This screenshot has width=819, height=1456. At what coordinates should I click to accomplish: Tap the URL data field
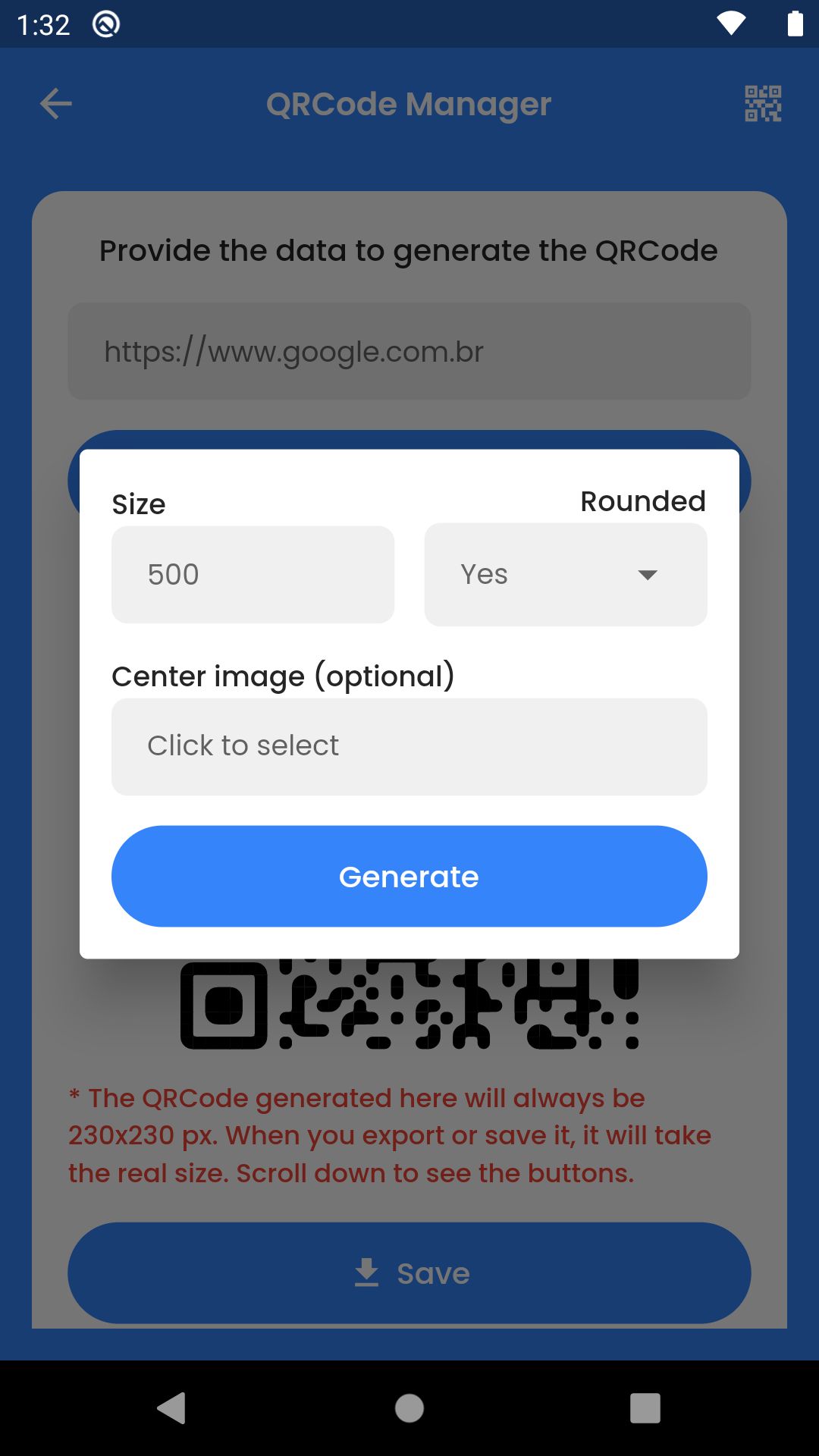(409, 352)
